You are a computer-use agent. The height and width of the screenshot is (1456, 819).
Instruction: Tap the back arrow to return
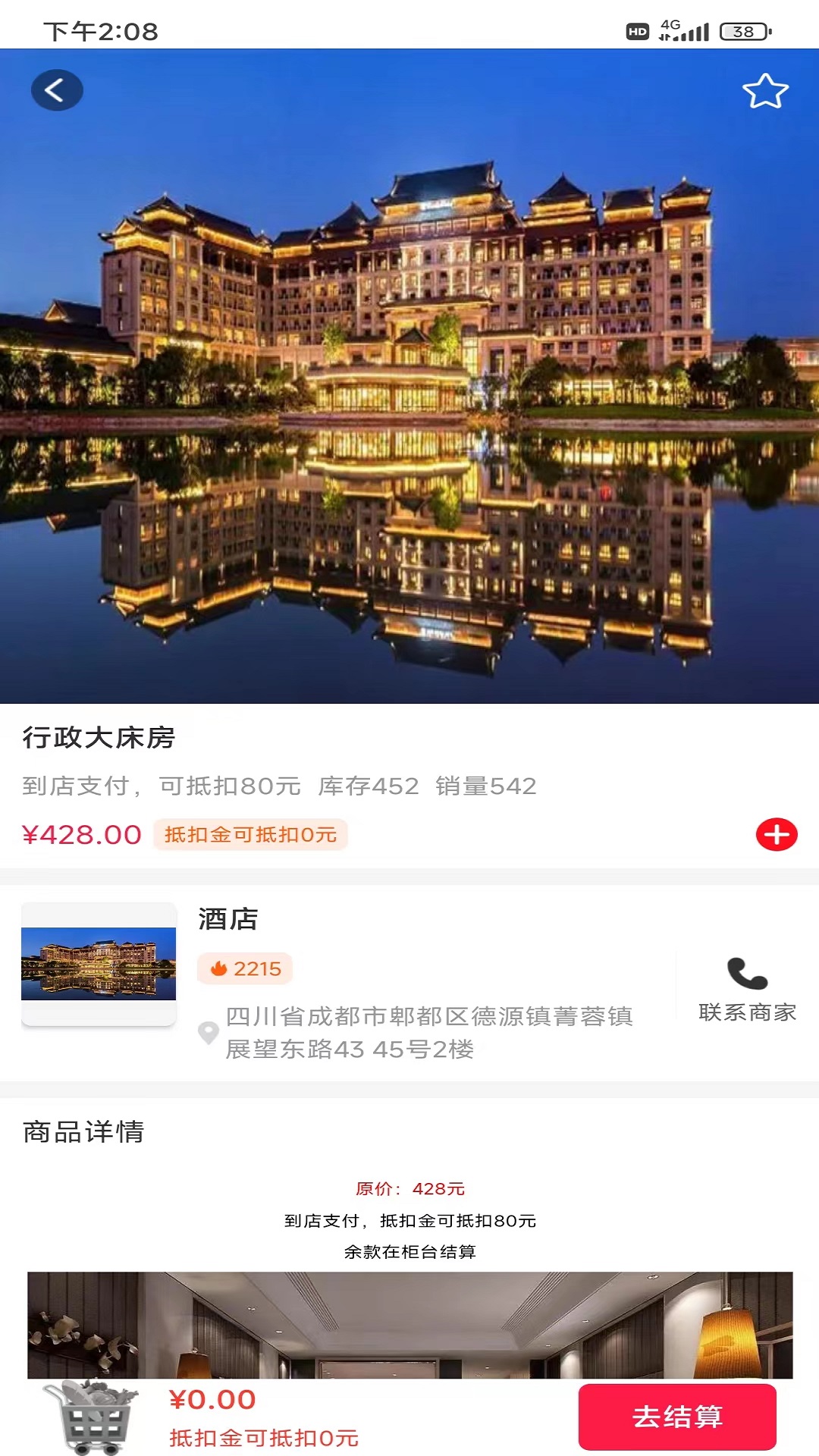pyautogui.click(x=56, y=89)
